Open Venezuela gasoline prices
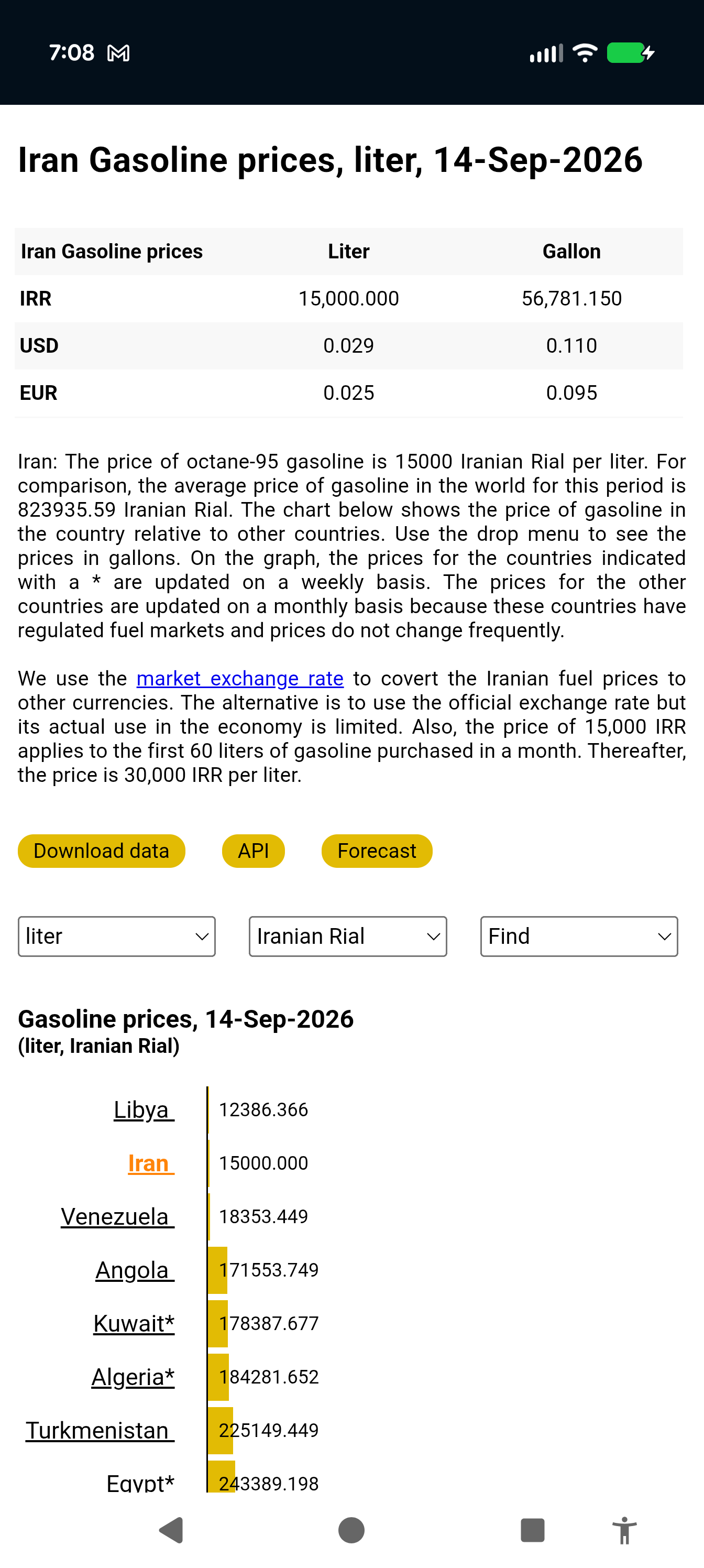The width and height of the screenshot is (704, 1568). [x=117, y=1216]
